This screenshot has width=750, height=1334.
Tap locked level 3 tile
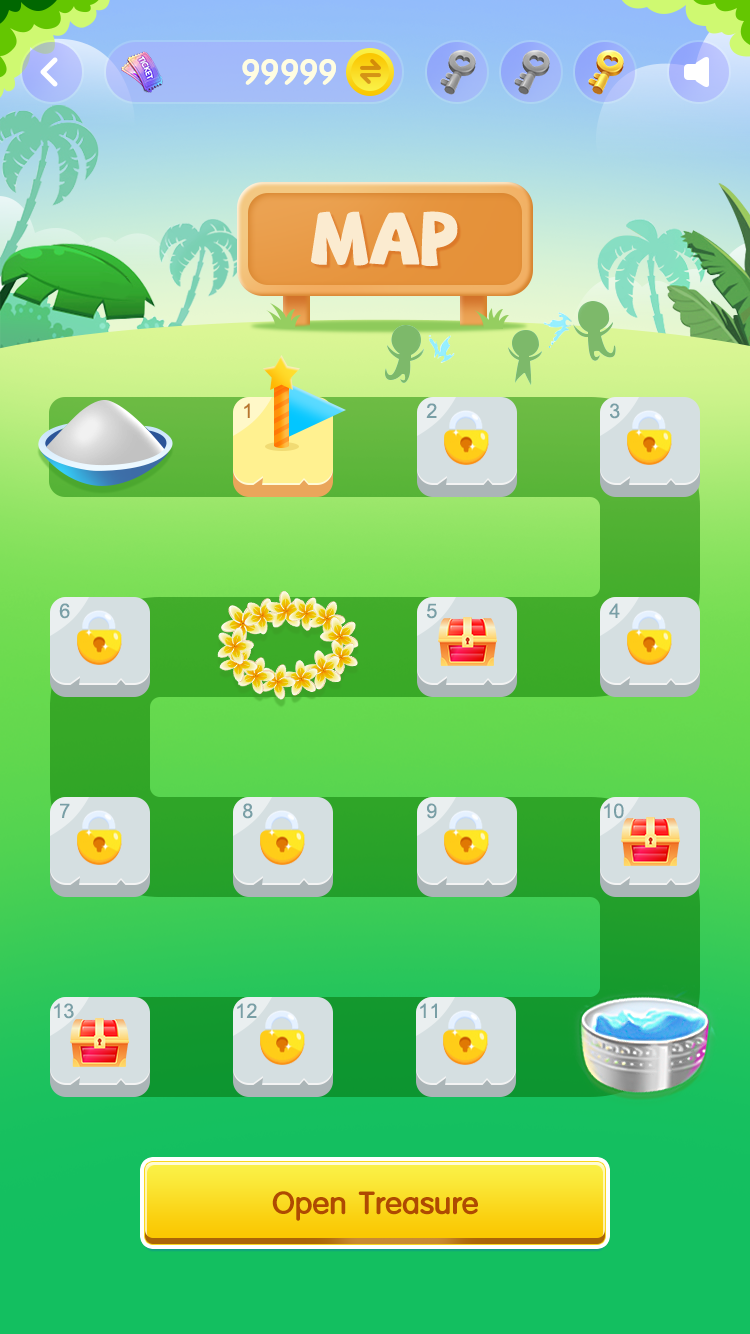650,446
